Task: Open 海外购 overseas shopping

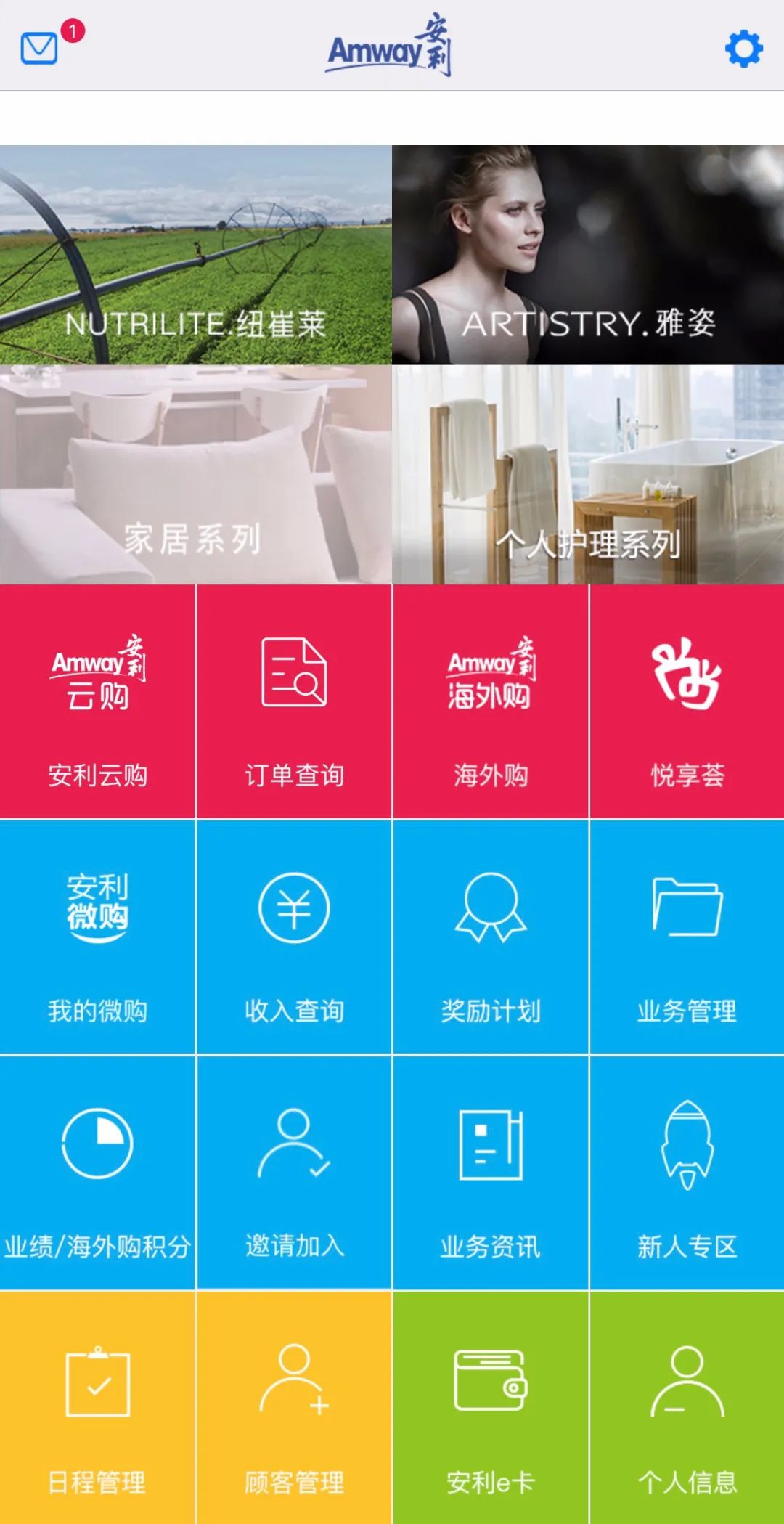Action: (x=491, y=702)
